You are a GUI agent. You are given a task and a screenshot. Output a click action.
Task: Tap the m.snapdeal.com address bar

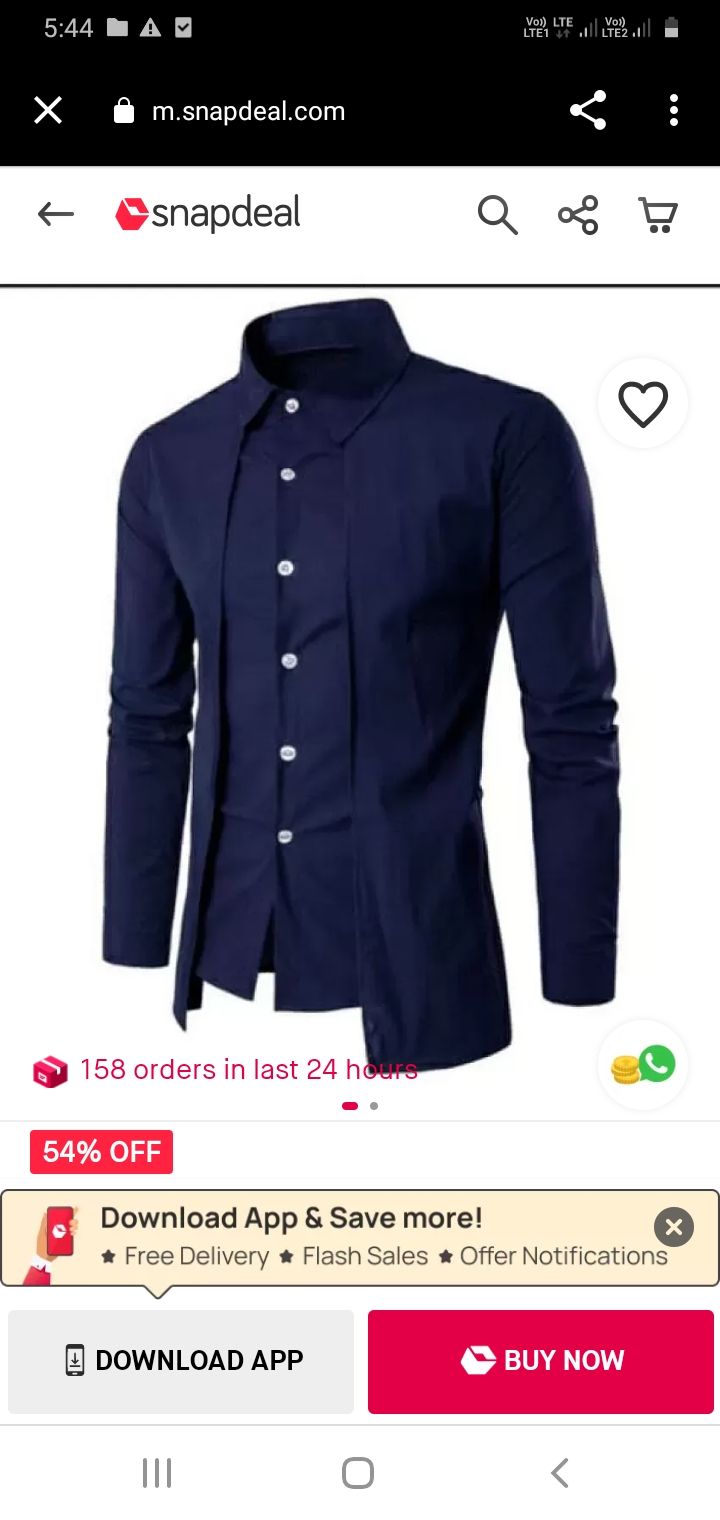click(x=248, y=111)
